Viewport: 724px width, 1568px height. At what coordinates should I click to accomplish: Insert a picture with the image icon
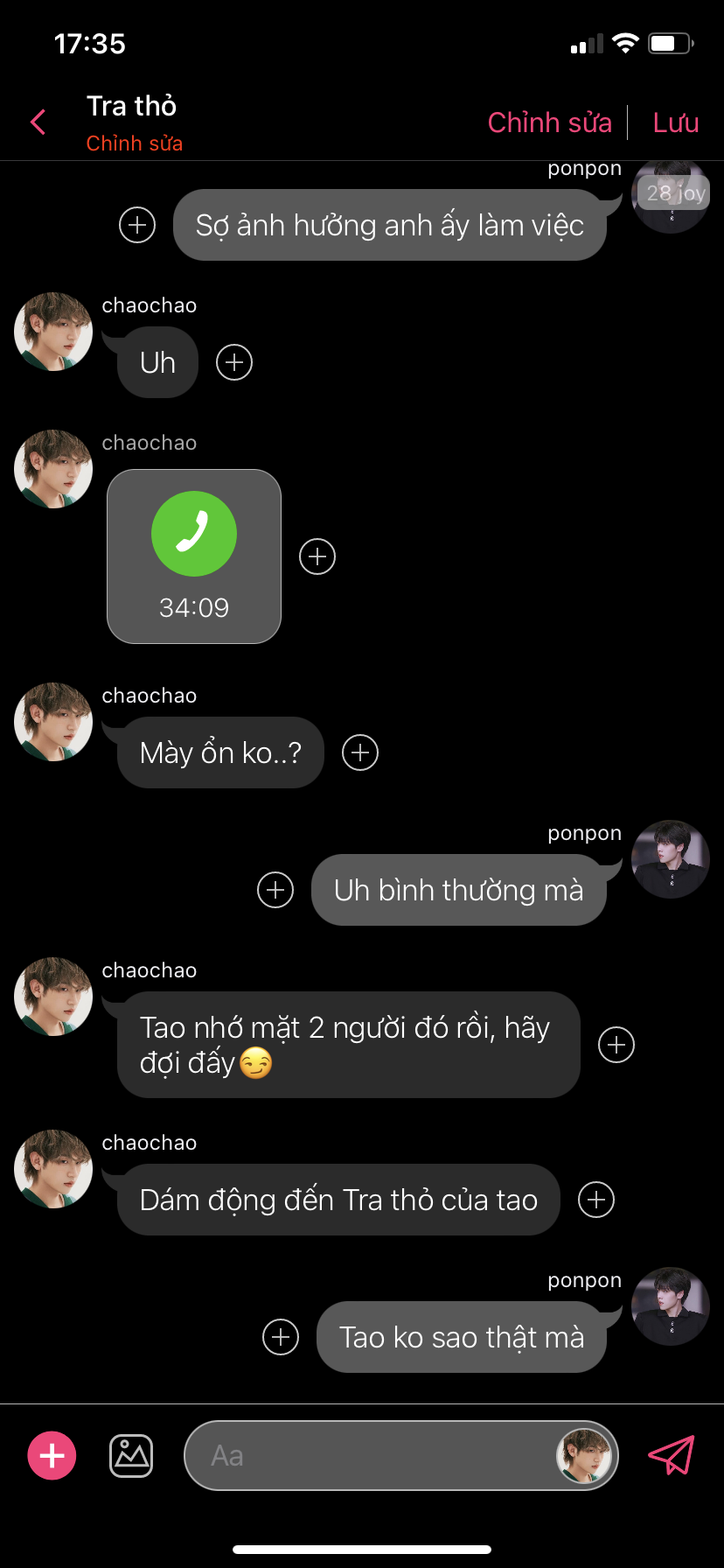point(131,1456)
